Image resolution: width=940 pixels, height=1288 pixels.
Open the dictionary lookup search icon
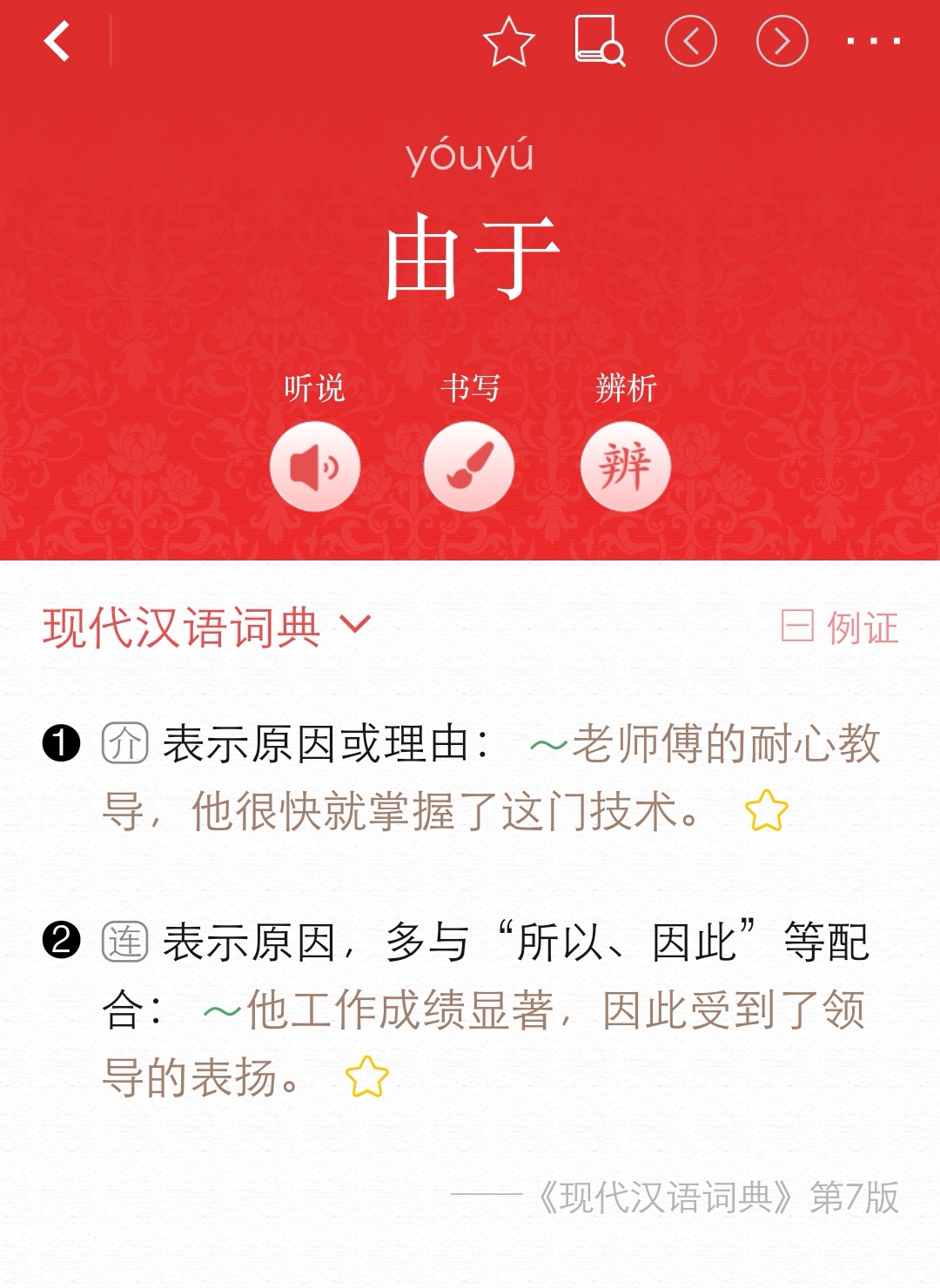(600, 41)
